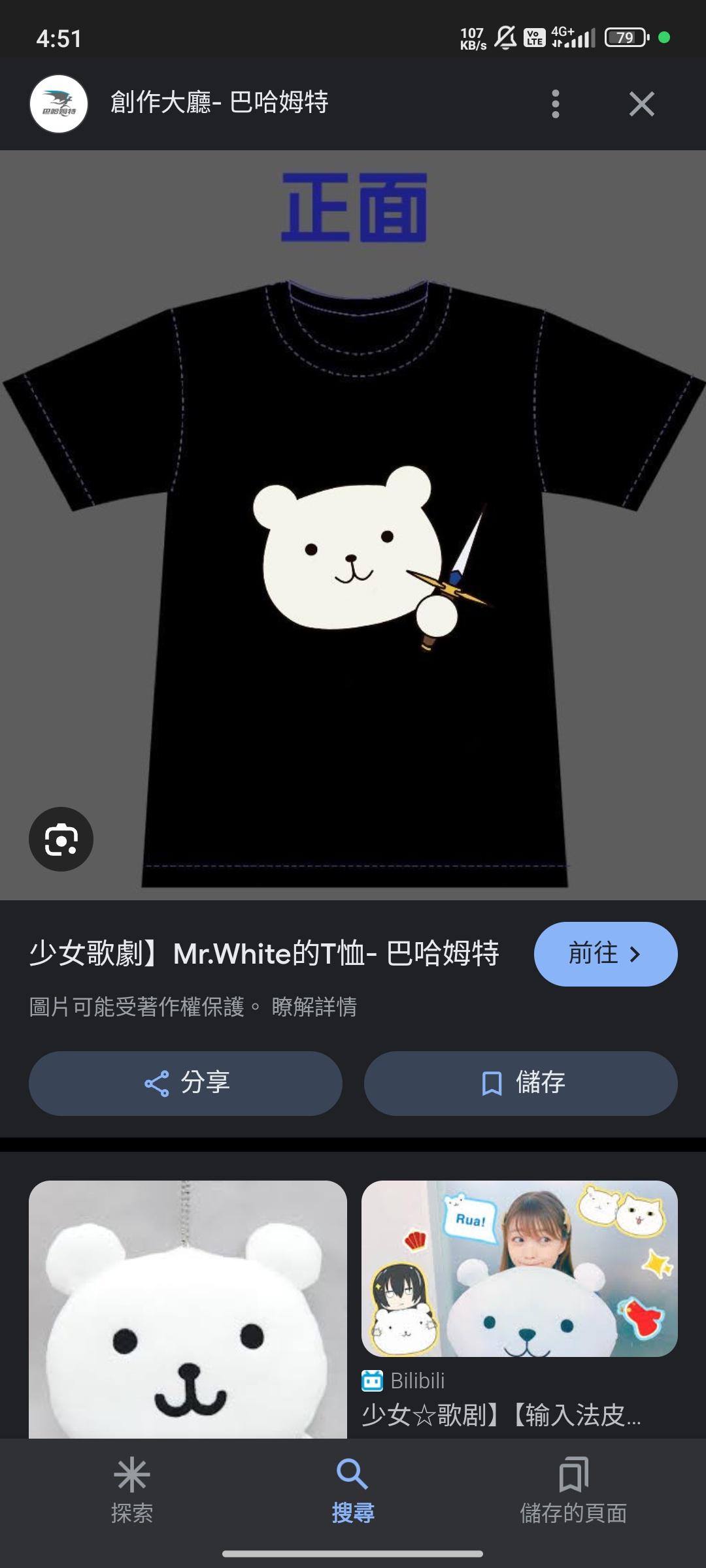Close the image viewer
The image size is (706, 1568).
pyautogui.click(x=641, y=104)
